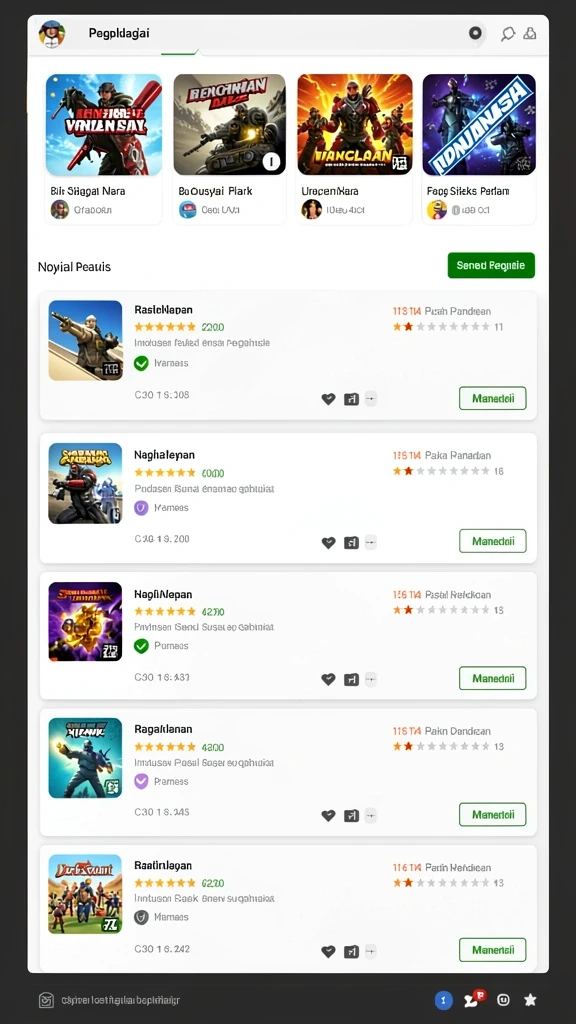Tap Manertaii on the Raatirlayan card
576x1024 pixels.
(x=492, y=950)
